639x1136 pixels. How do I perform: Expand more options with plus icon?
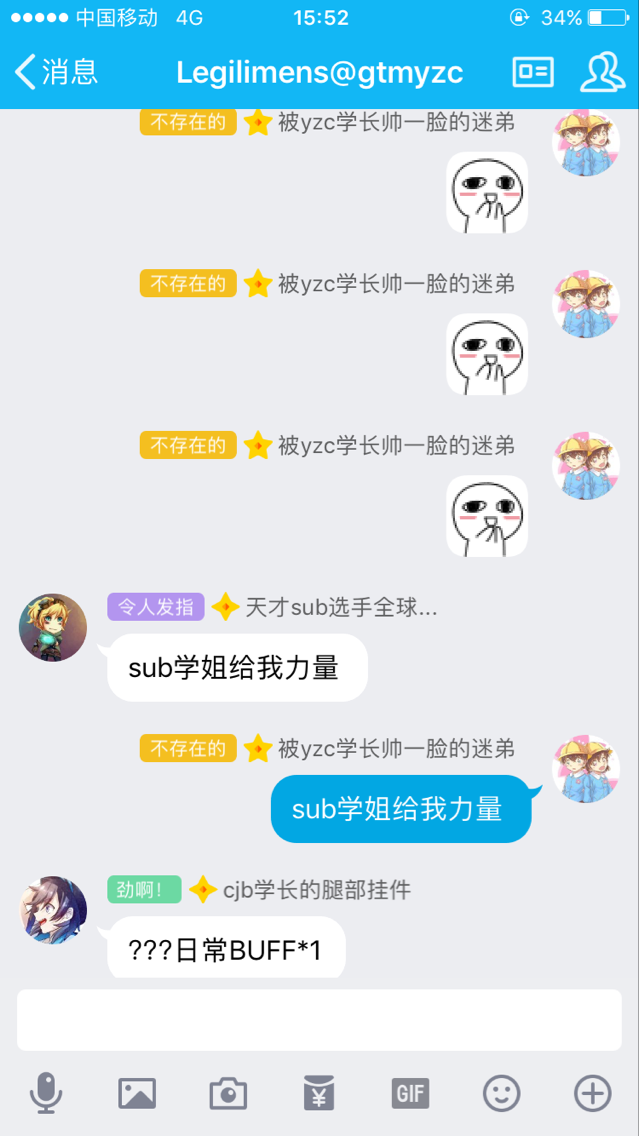[592, 1093]
